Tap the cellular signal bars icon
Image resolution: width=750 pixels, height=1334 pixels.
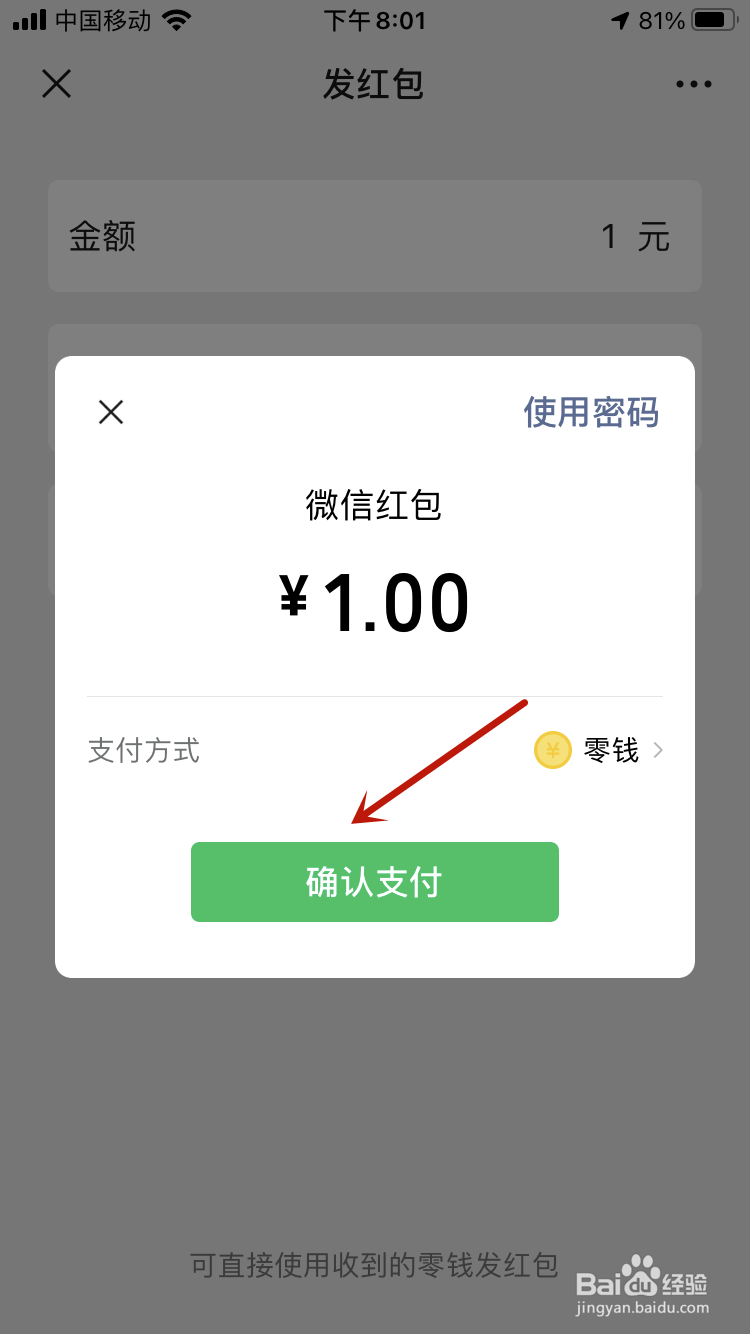[x=28, y=20]
